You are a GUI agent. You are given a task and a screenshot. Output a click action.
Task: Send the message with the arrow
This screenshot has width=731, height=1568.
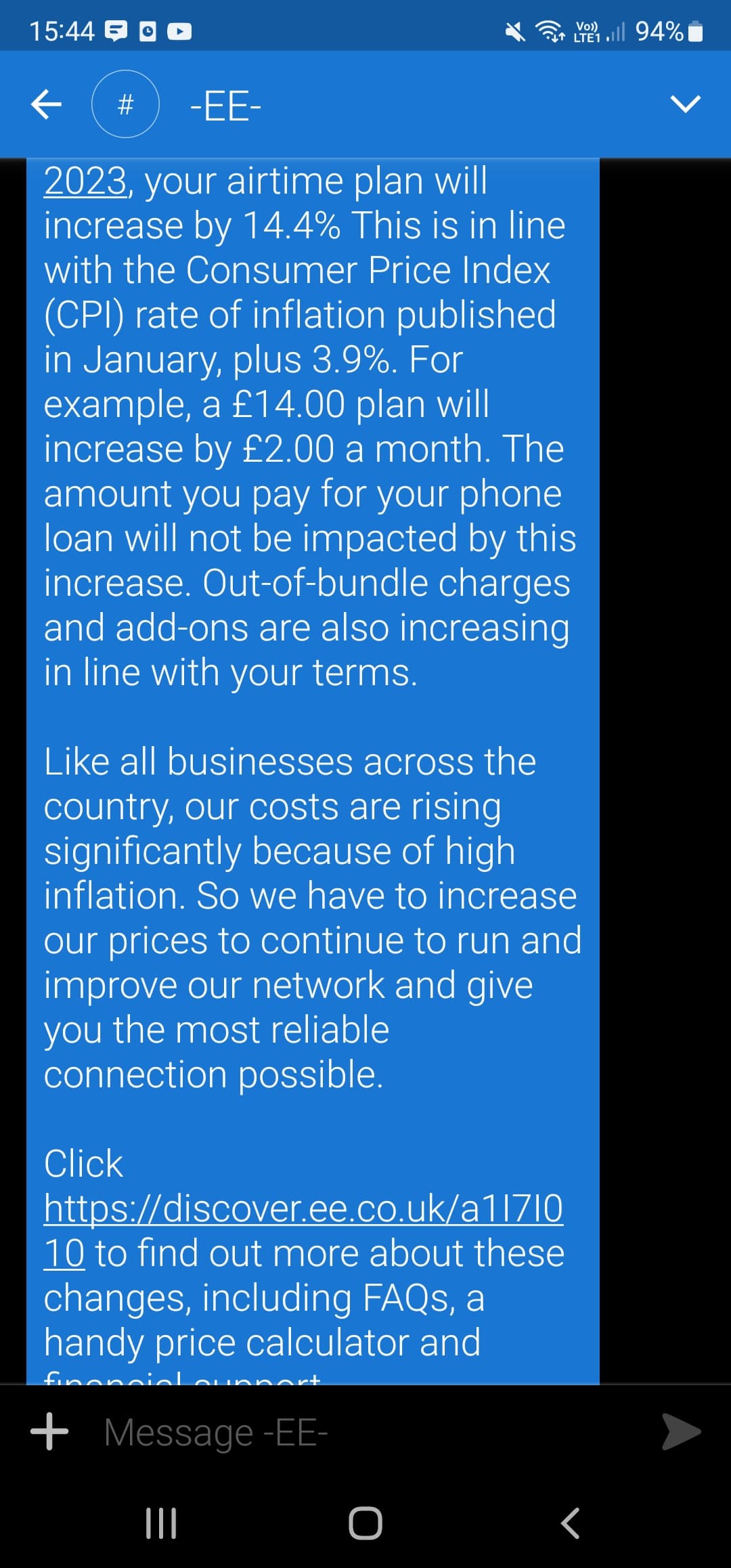(681, 1431)
